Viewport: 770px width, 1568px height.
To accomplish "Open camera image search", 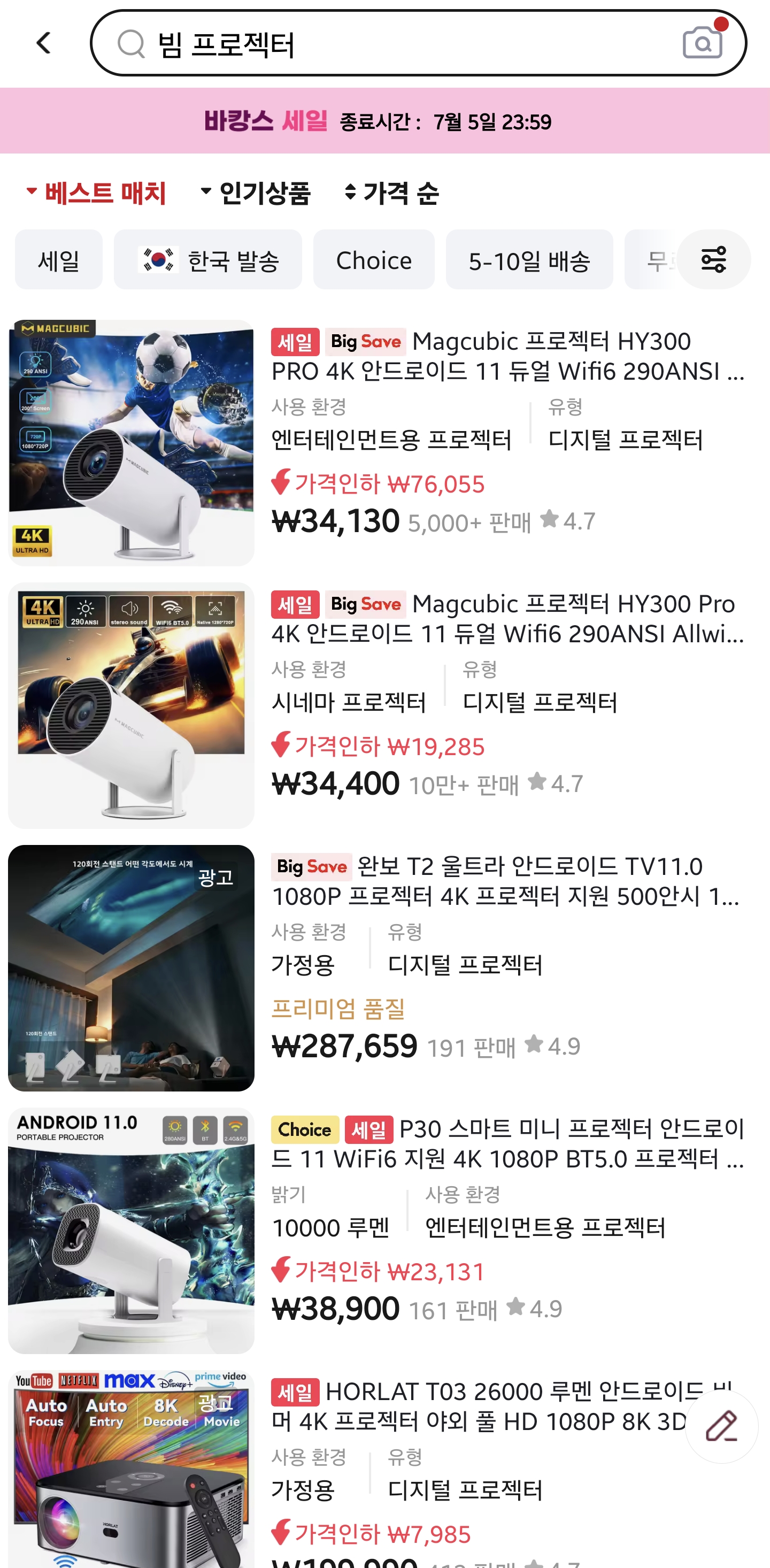I will pos(703,42).
